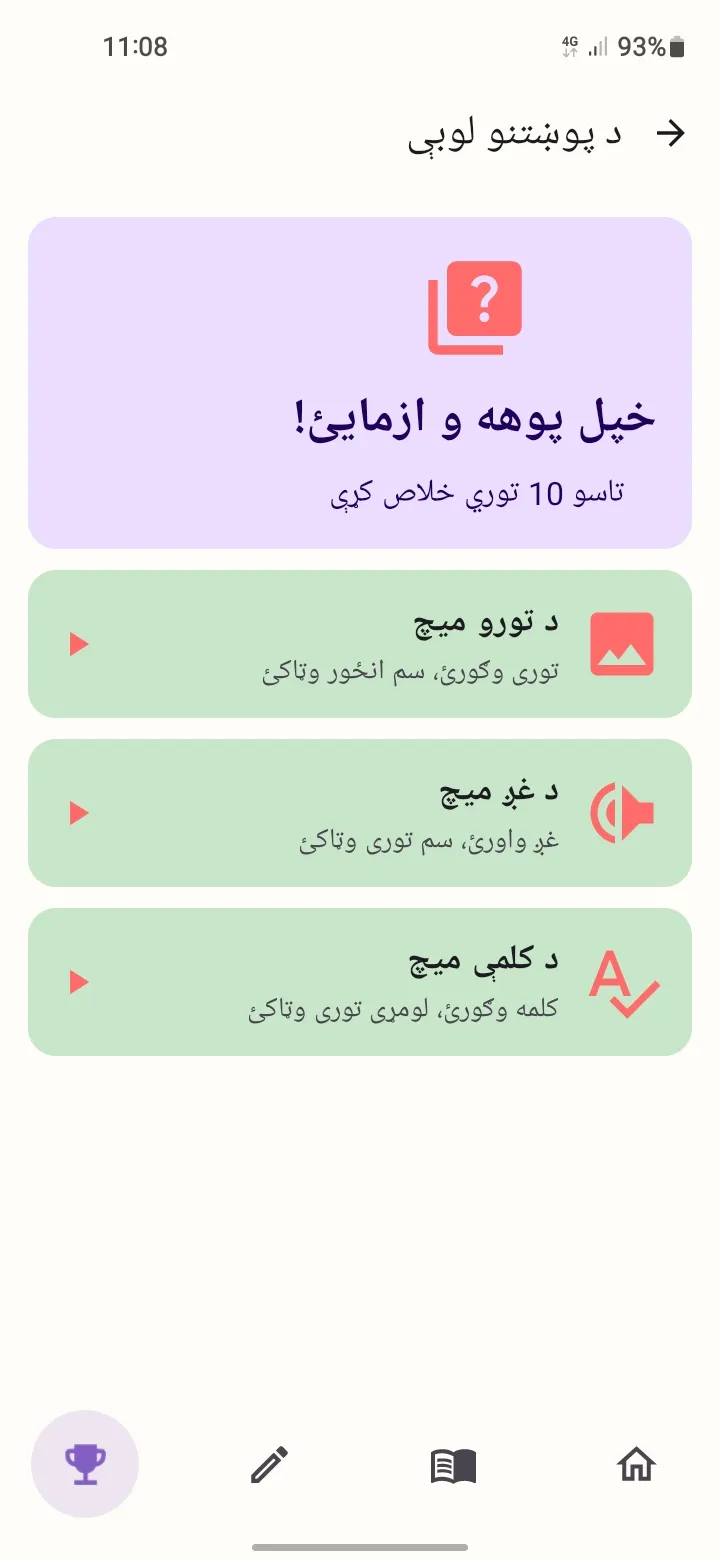
Task: Select the د تورو میچ matching game
Action: click(x=360, y=644)
